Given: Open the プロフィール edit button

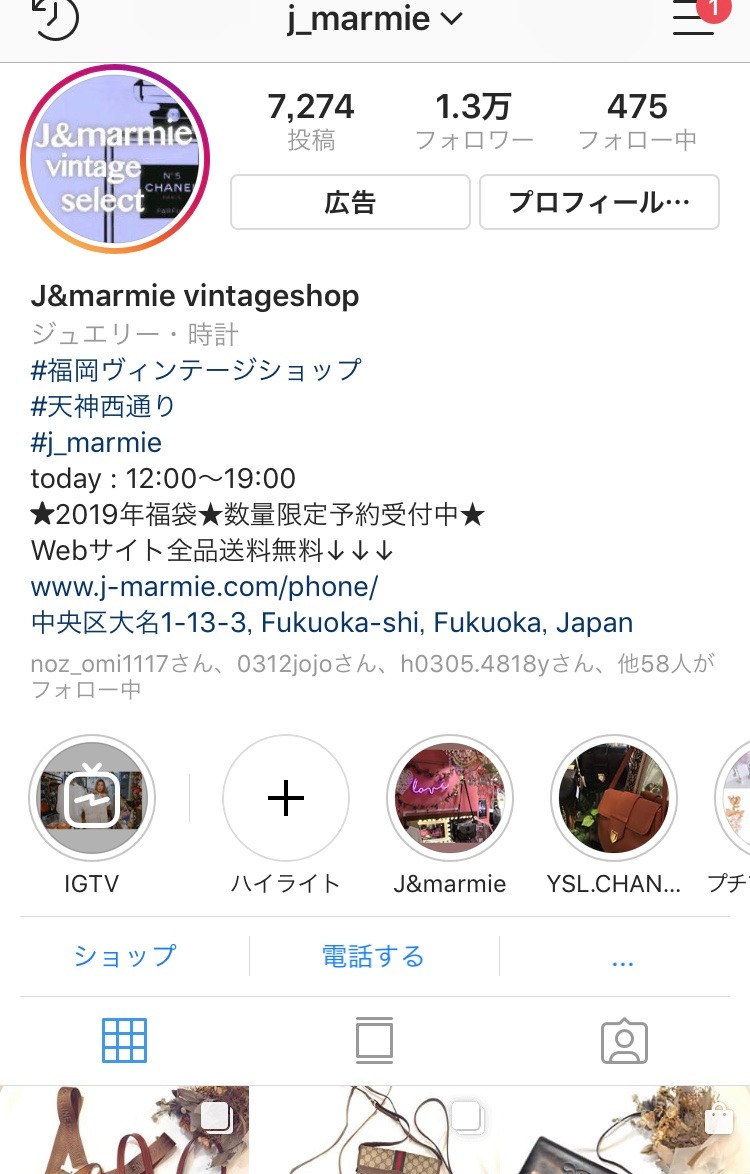Looking at the screenshot, I should [x=599, y=202].
